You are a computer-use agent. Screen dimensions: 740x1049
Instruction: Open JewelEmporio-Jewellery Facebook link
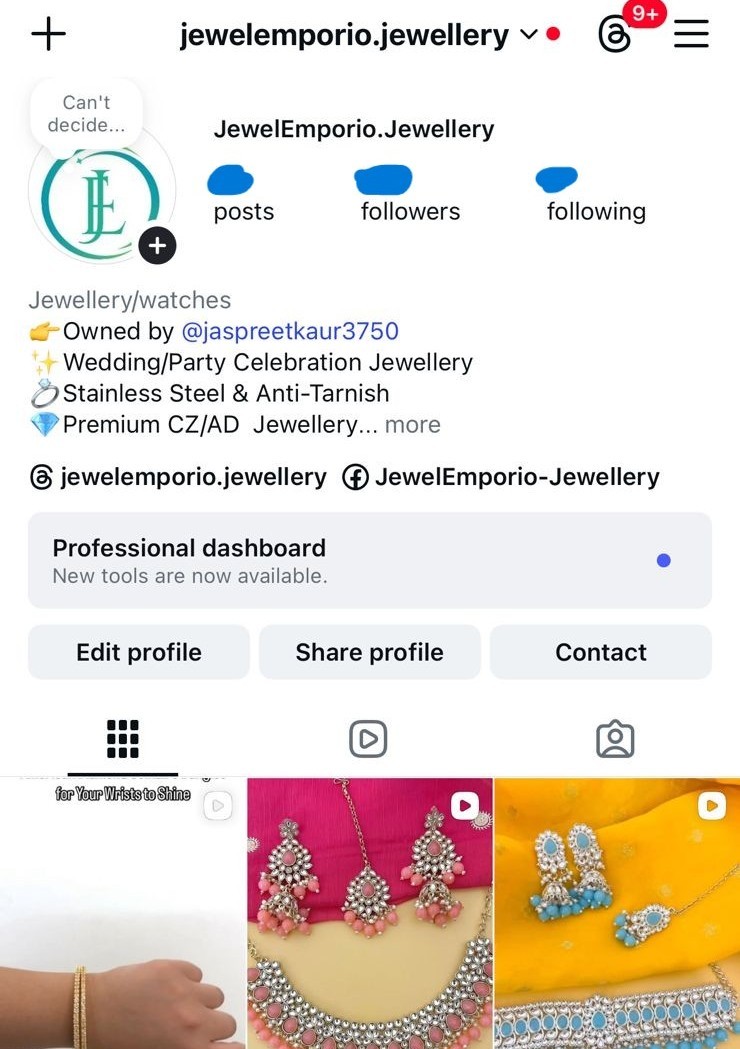click(x=502, y=478)
